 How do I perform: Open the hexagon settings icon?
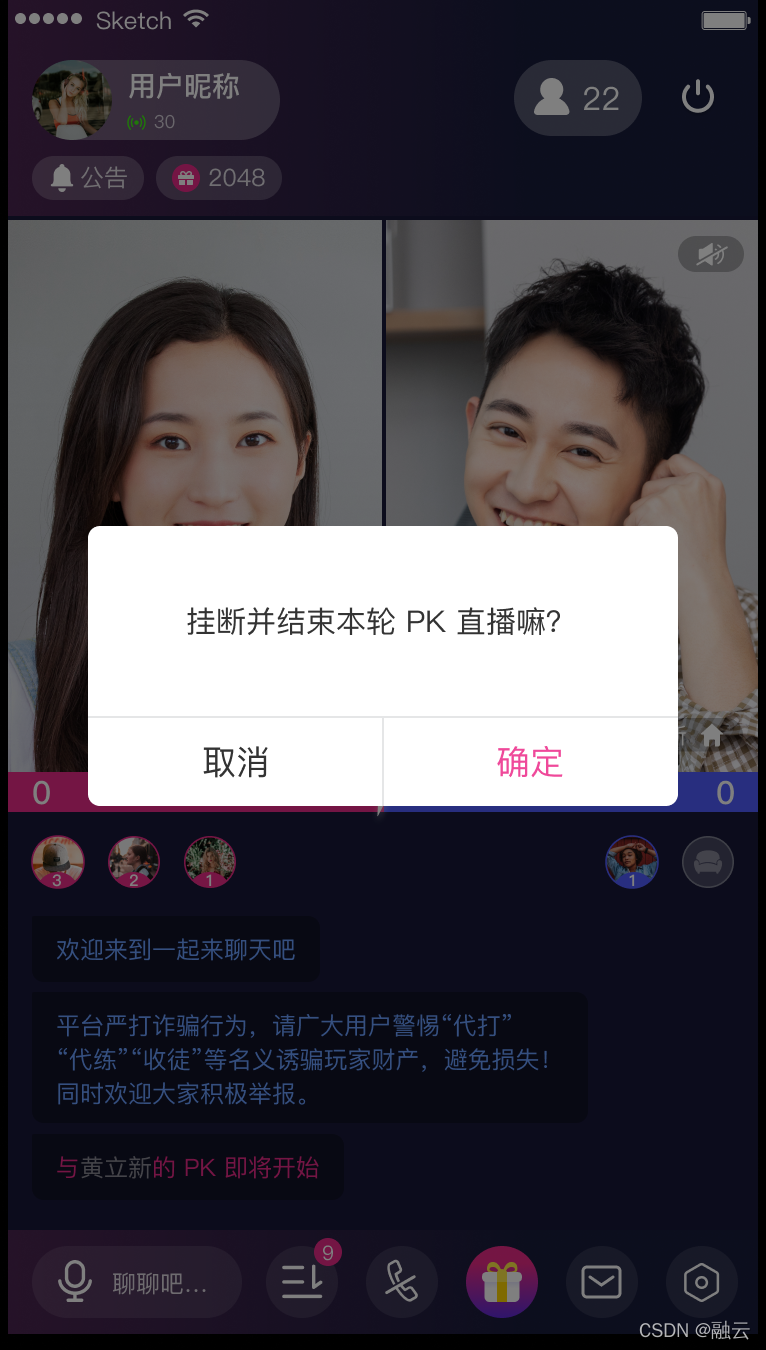pos(702,1282)
